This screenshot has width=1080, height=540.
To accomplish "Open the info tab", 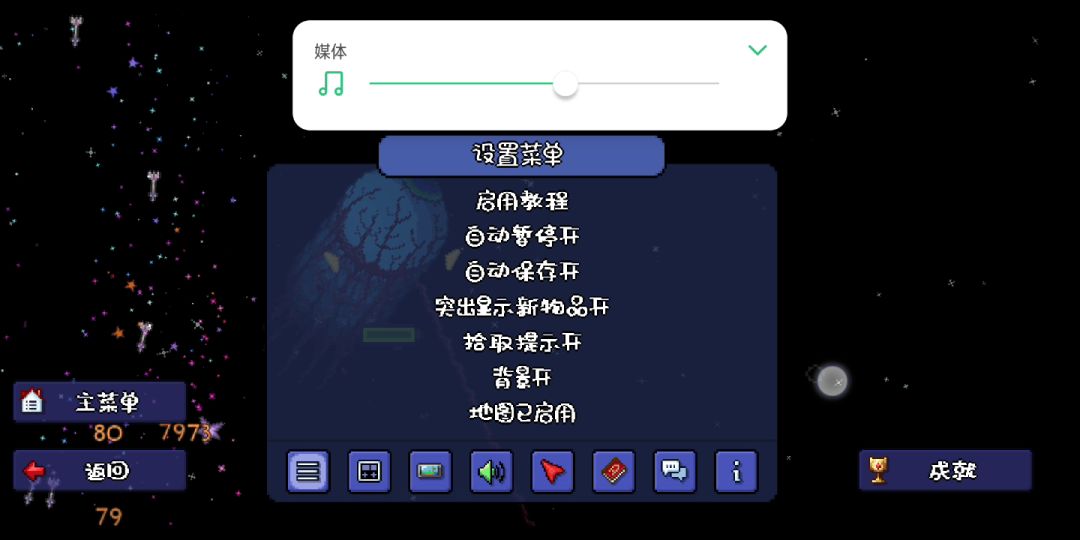I will [x=736, y=471].
